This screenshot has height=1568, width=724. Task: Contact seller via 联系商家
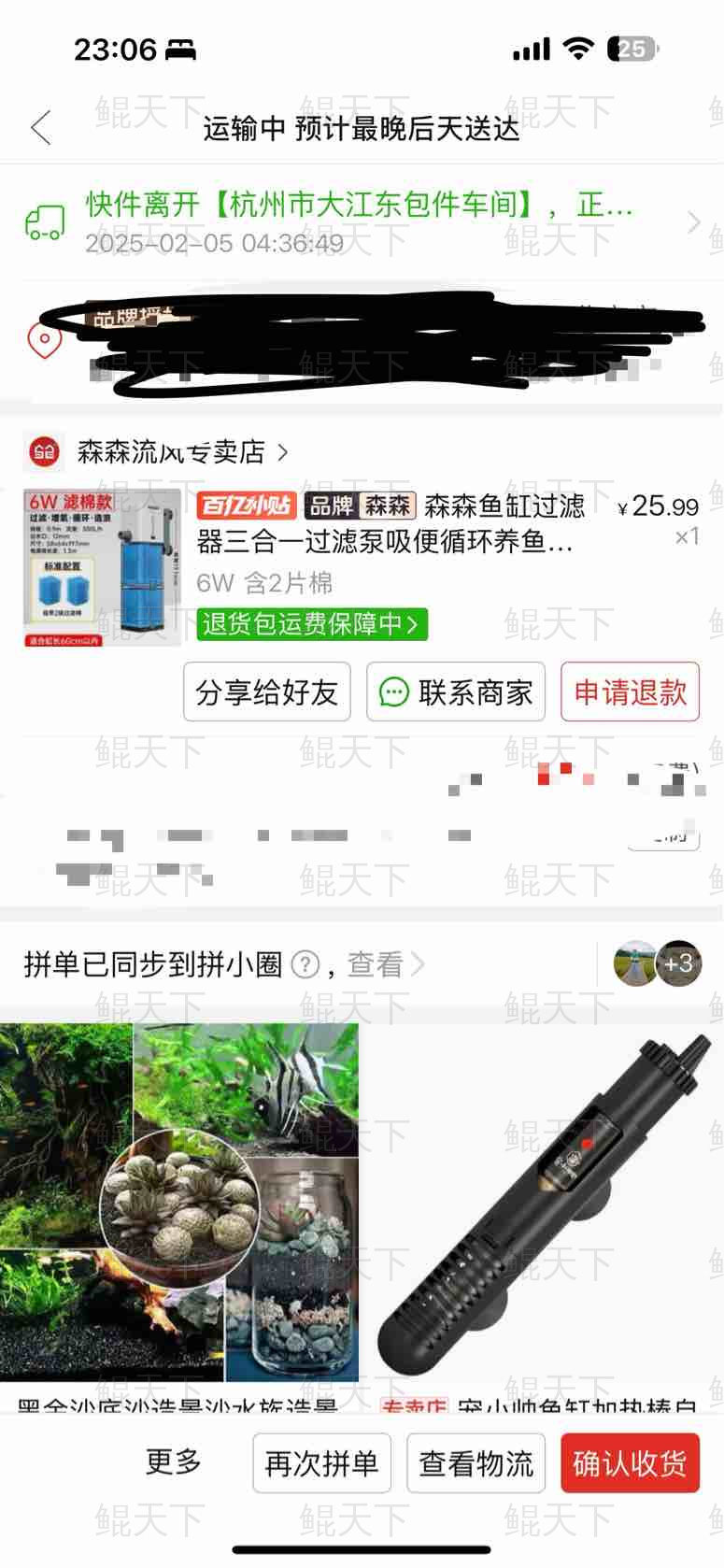pyautogui.click(x=456, y=692)
